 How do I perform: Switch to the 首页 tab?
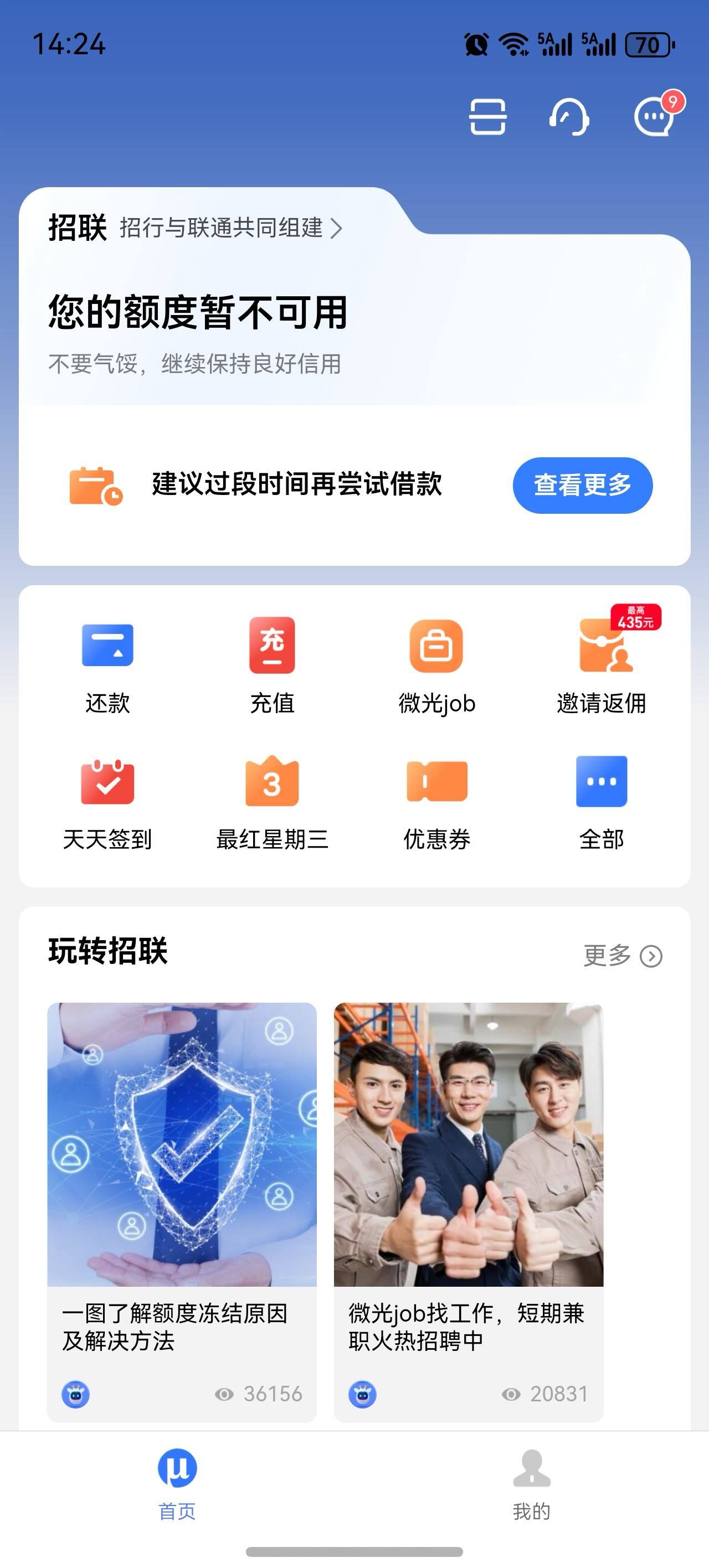pos(177,1484)
